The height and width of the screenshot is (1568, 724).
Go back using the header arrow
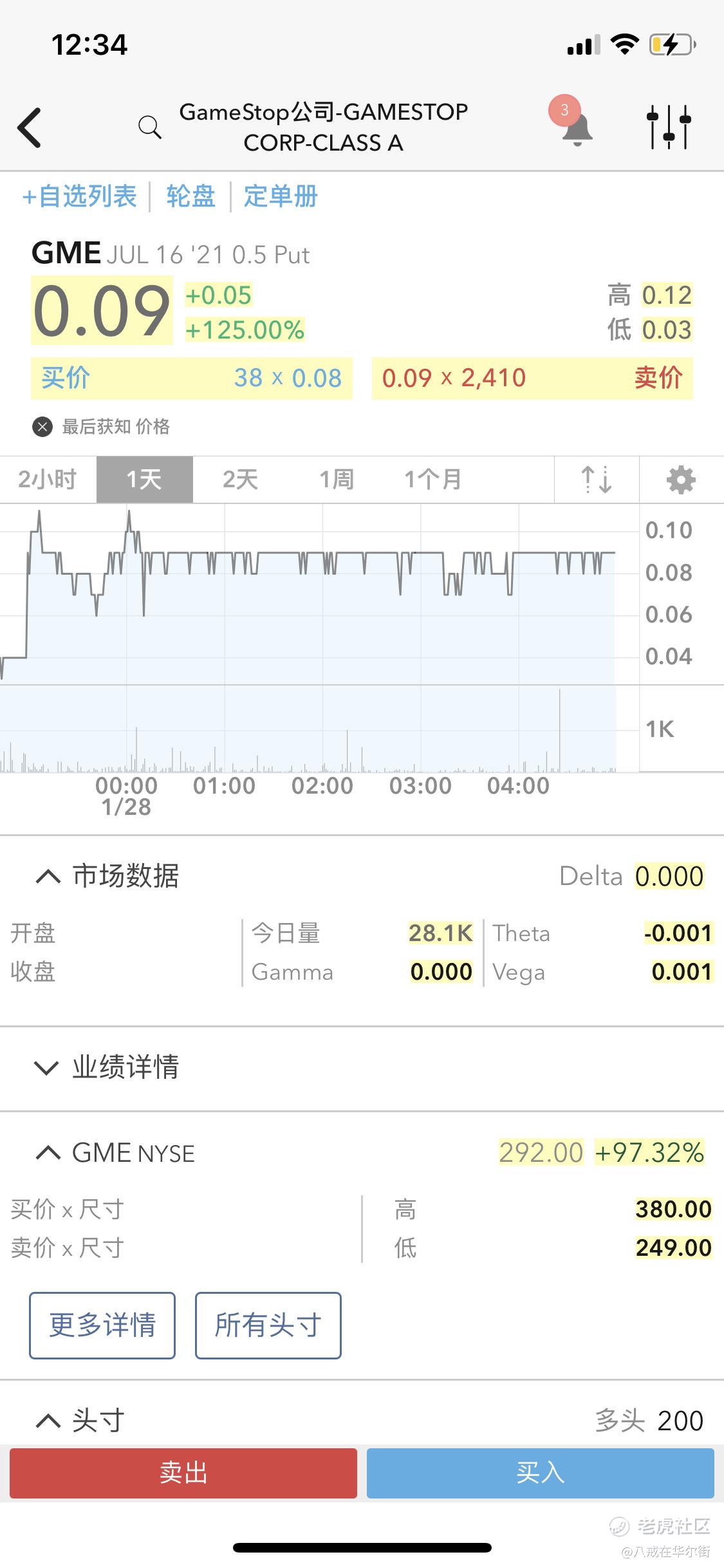click(30, 127)
